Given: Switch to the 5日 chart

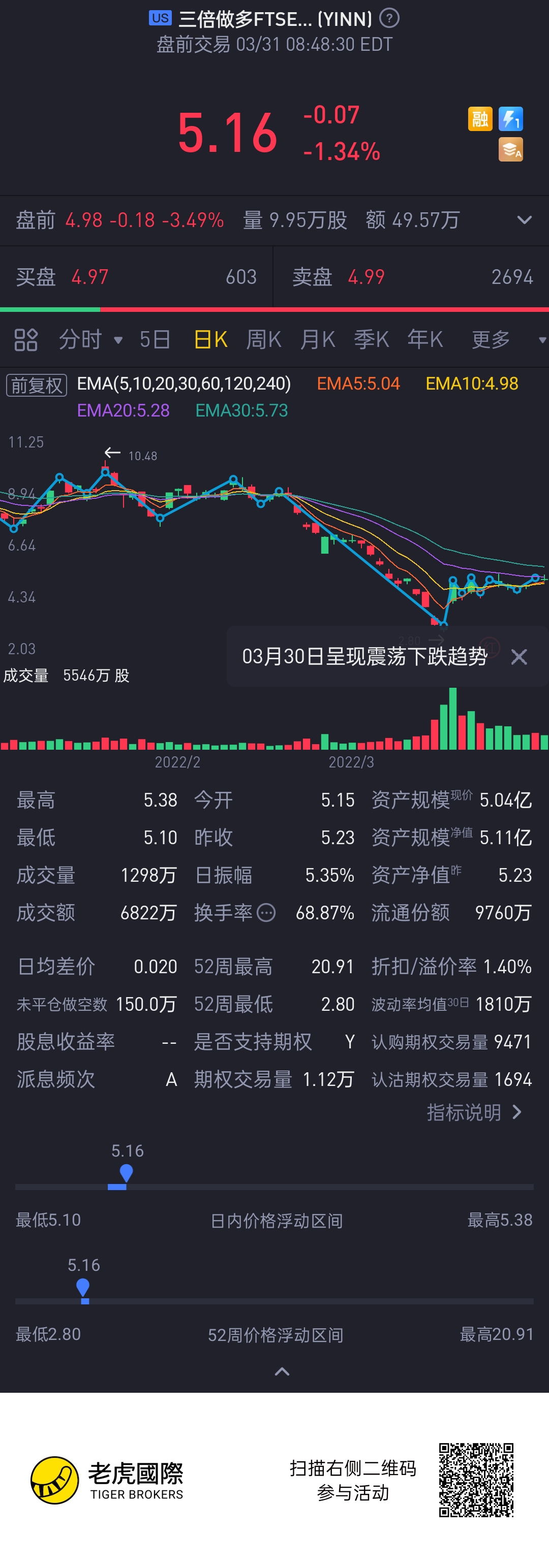Looking at the screenshot, I should (155, 340).
